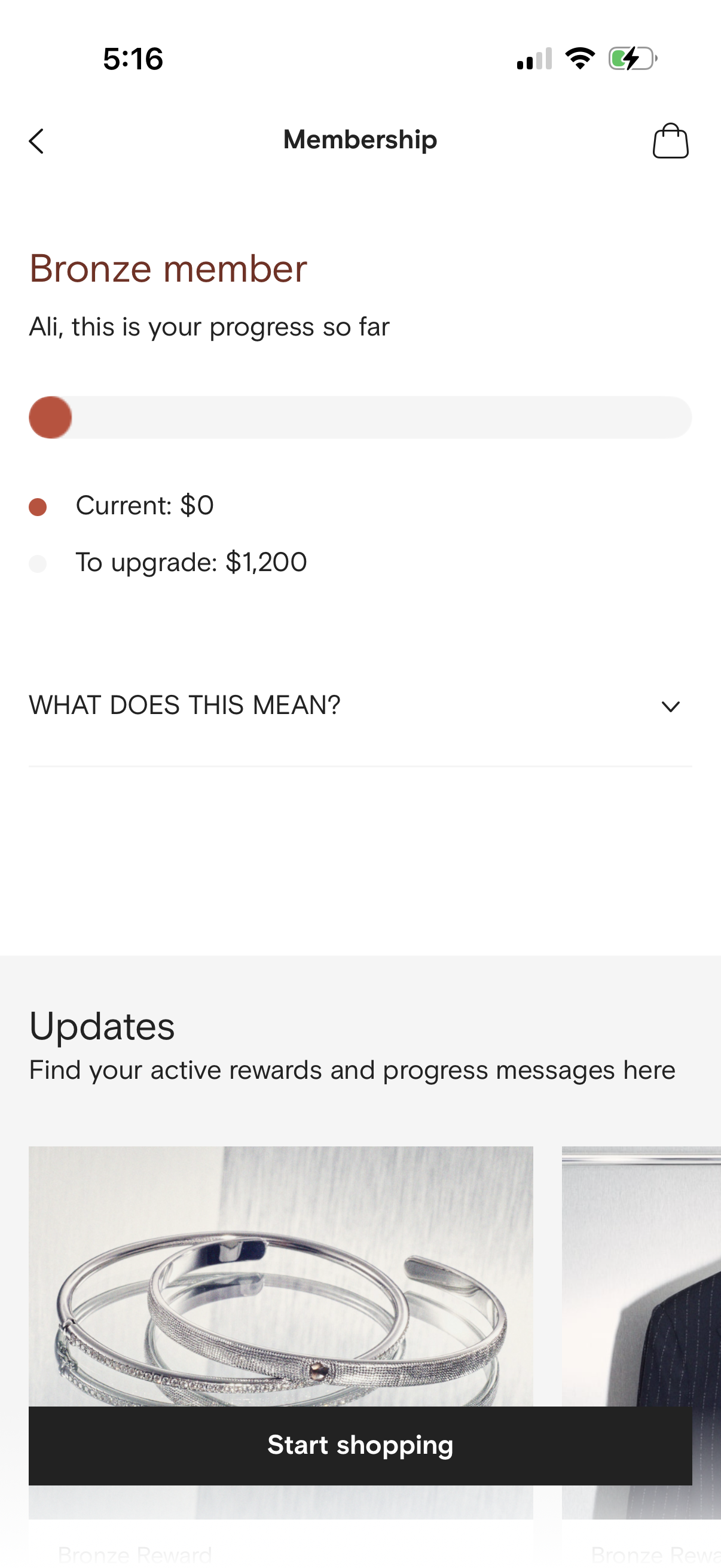Open the Bronze member details
721x1568 pixels.
tap(168, 269)
